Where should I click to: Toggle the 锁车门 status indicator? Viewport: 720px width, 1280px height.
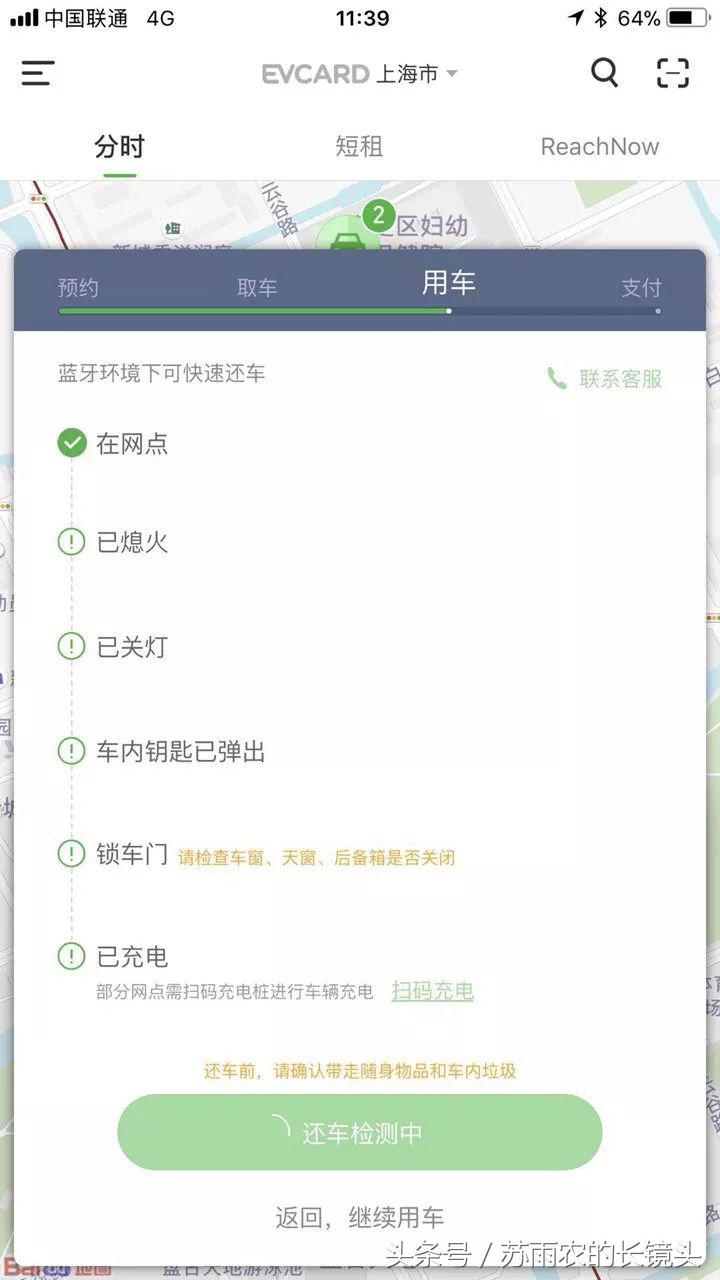[71, 854]
